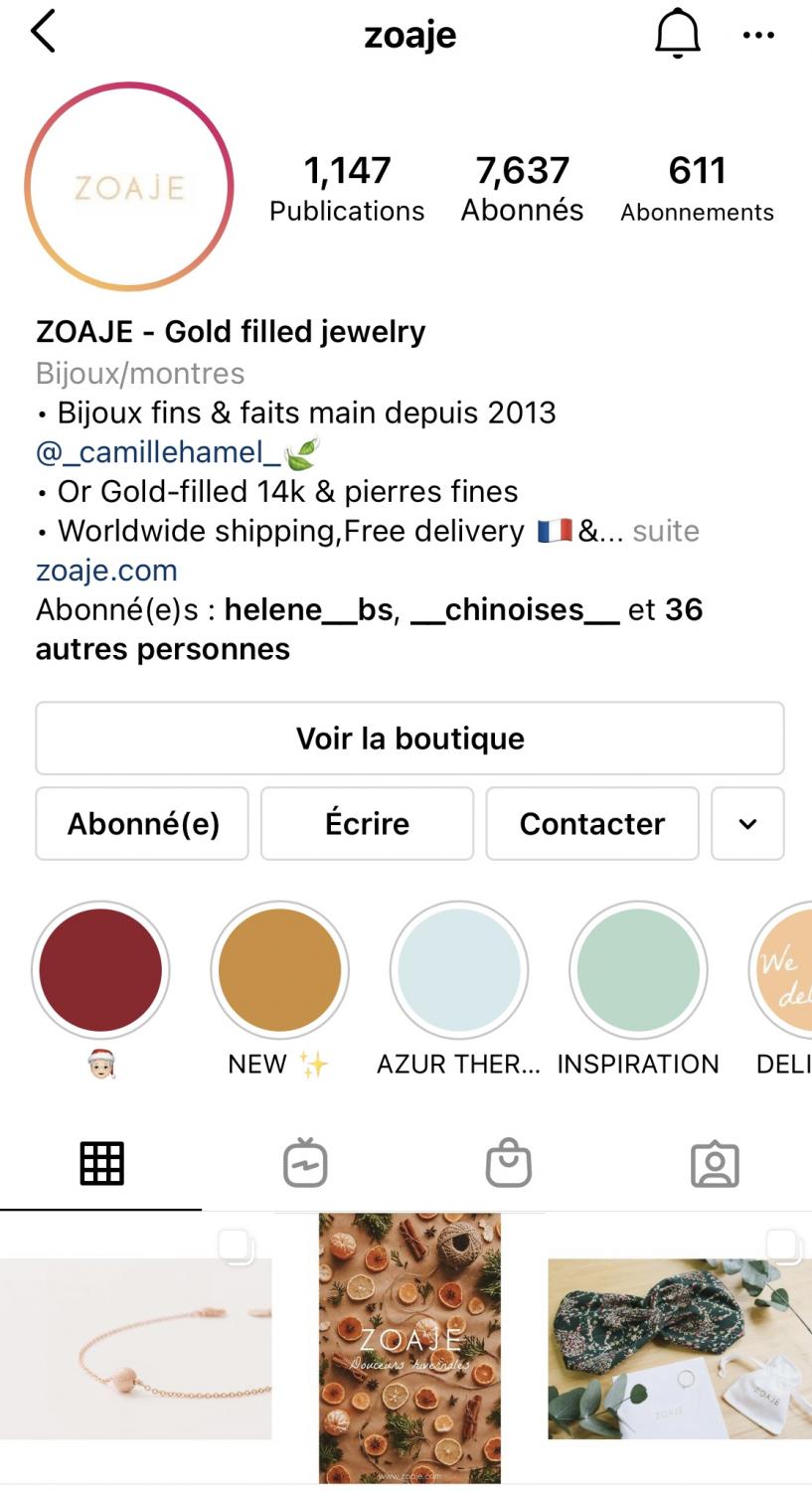The image size is (812, 1491).
Task: Switch to the tagged photos tab
Action: [x=715, y=1164]
